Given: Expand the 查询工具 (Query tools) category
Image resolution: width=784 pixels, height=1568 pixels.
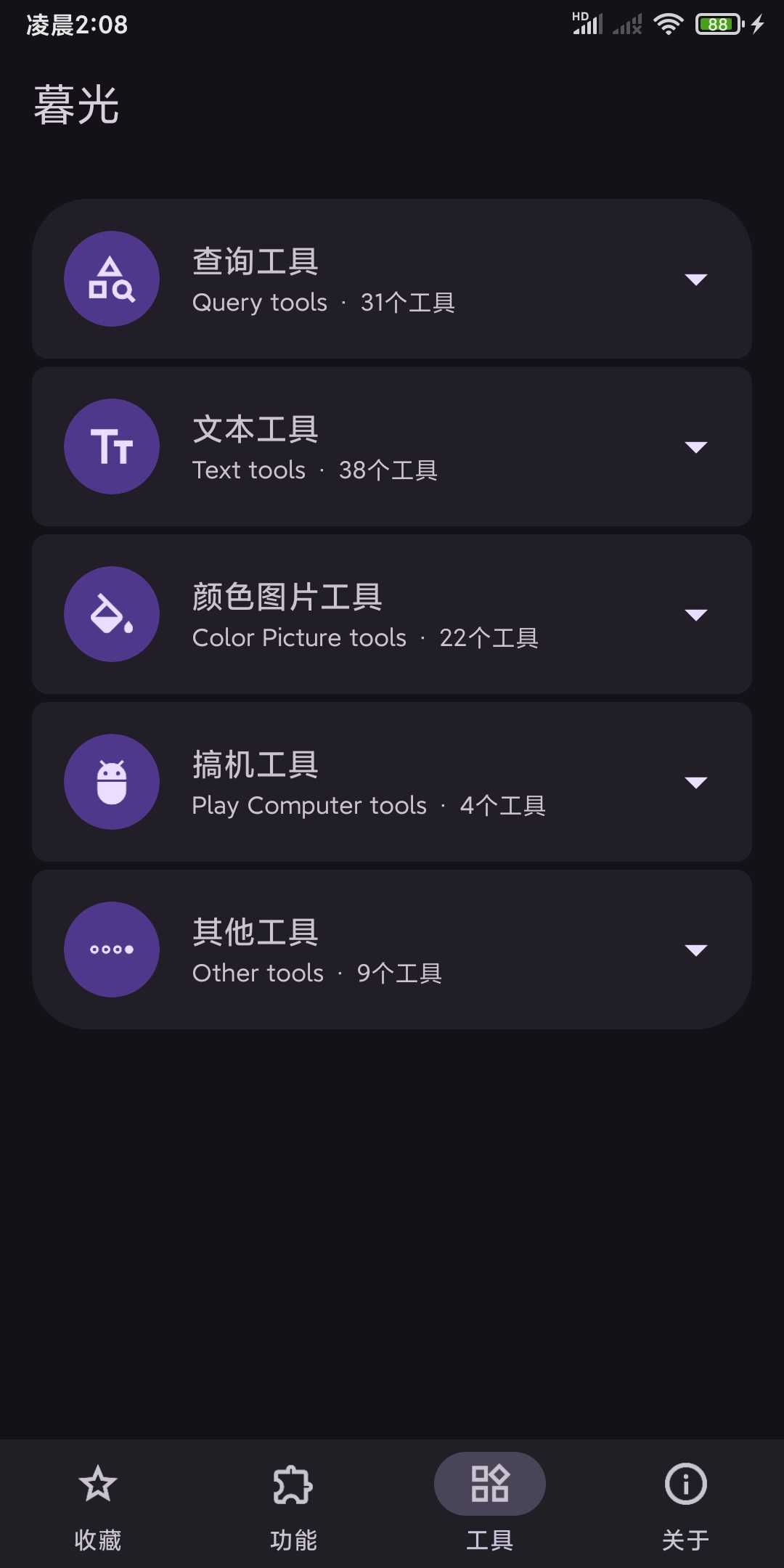Looking at the screenshot, I should click(695, 279).
